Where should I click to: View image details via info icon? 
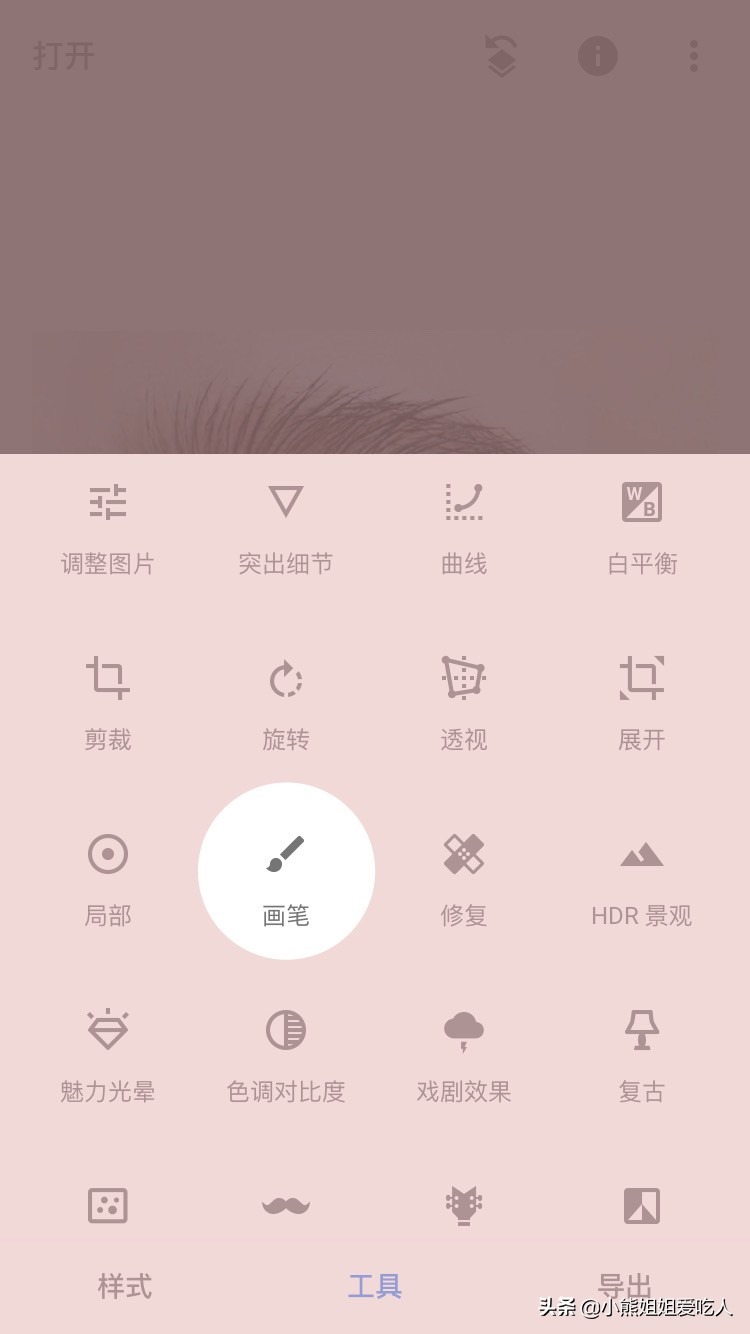tap(597, 56)
